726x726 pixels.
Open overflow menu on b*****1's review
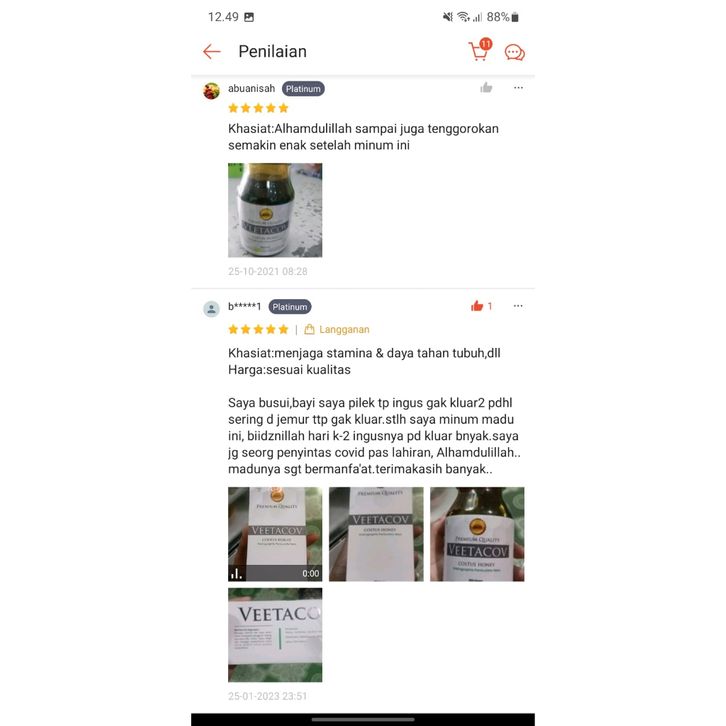click(x=518, y=306)
